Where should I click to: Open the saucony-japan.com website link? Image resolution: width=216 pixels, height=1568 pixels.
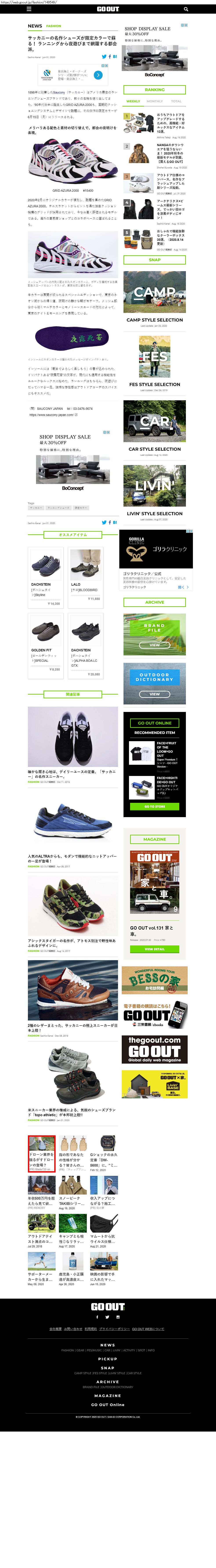point(52,415)
